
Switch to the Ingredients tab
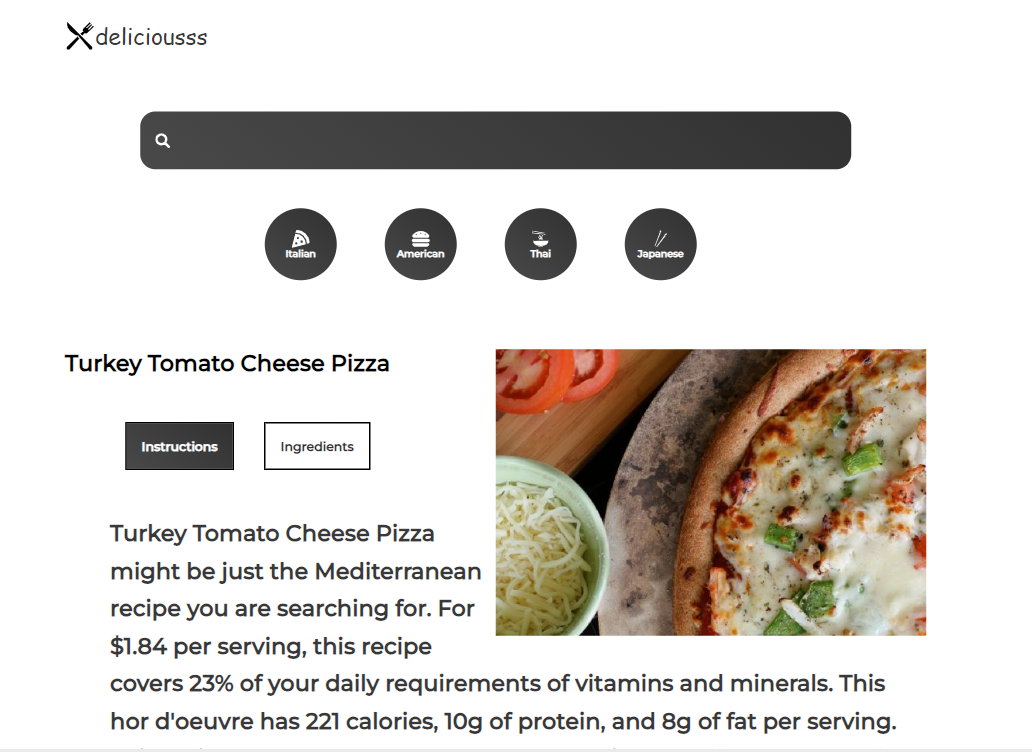(317, 446)
